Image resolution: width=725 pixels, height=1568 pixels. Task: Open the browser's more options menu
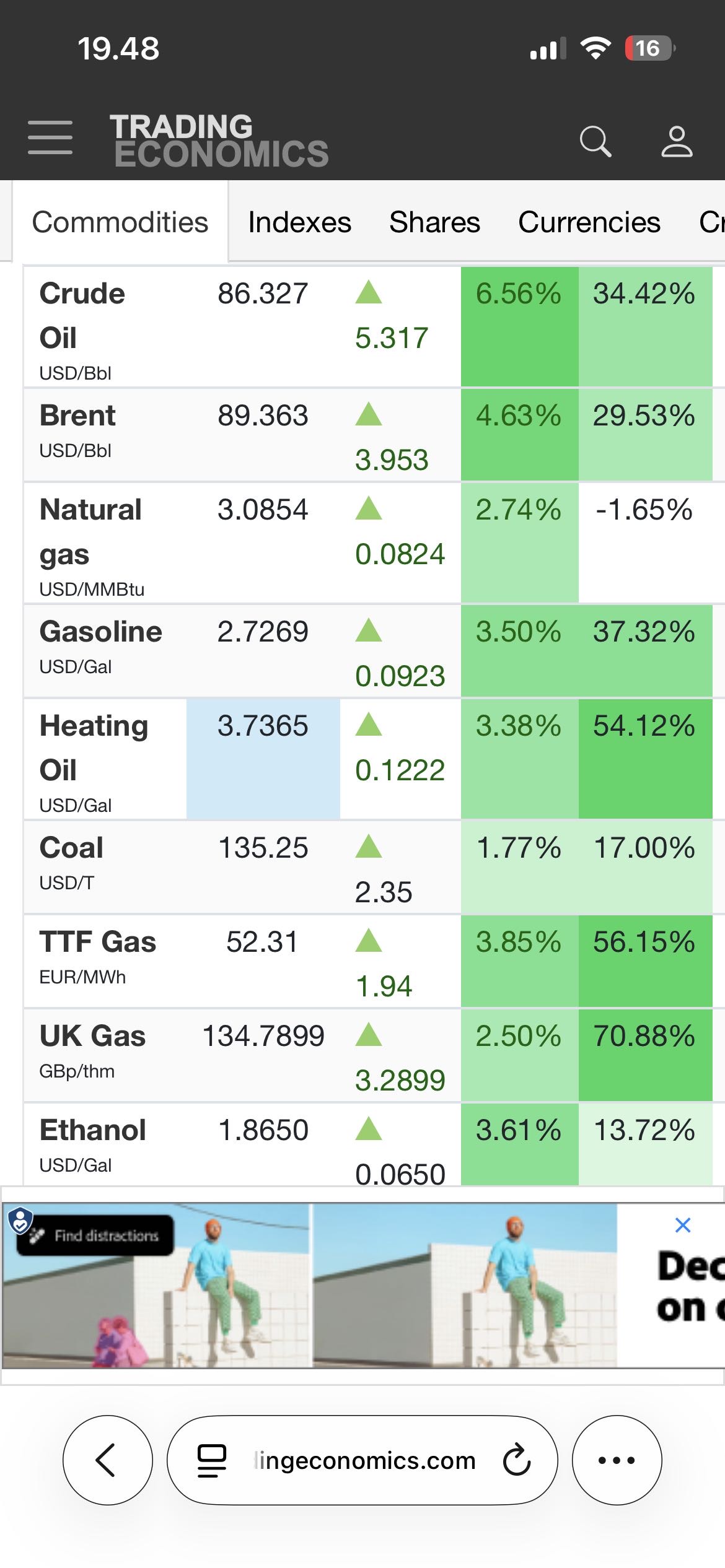click(x=617, y=1460)
